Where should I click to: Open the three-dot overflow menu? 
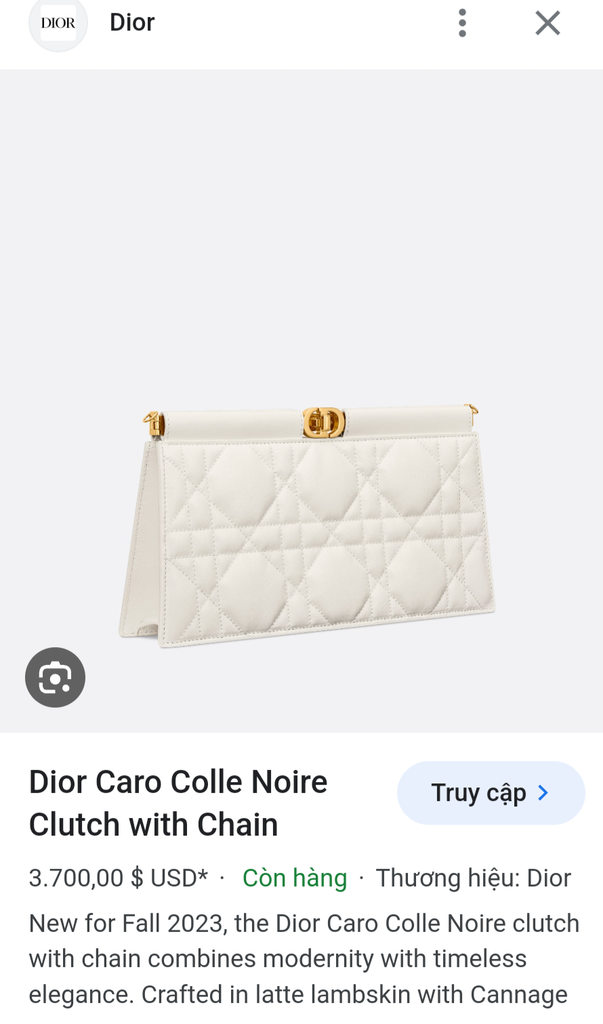[462, 23]
